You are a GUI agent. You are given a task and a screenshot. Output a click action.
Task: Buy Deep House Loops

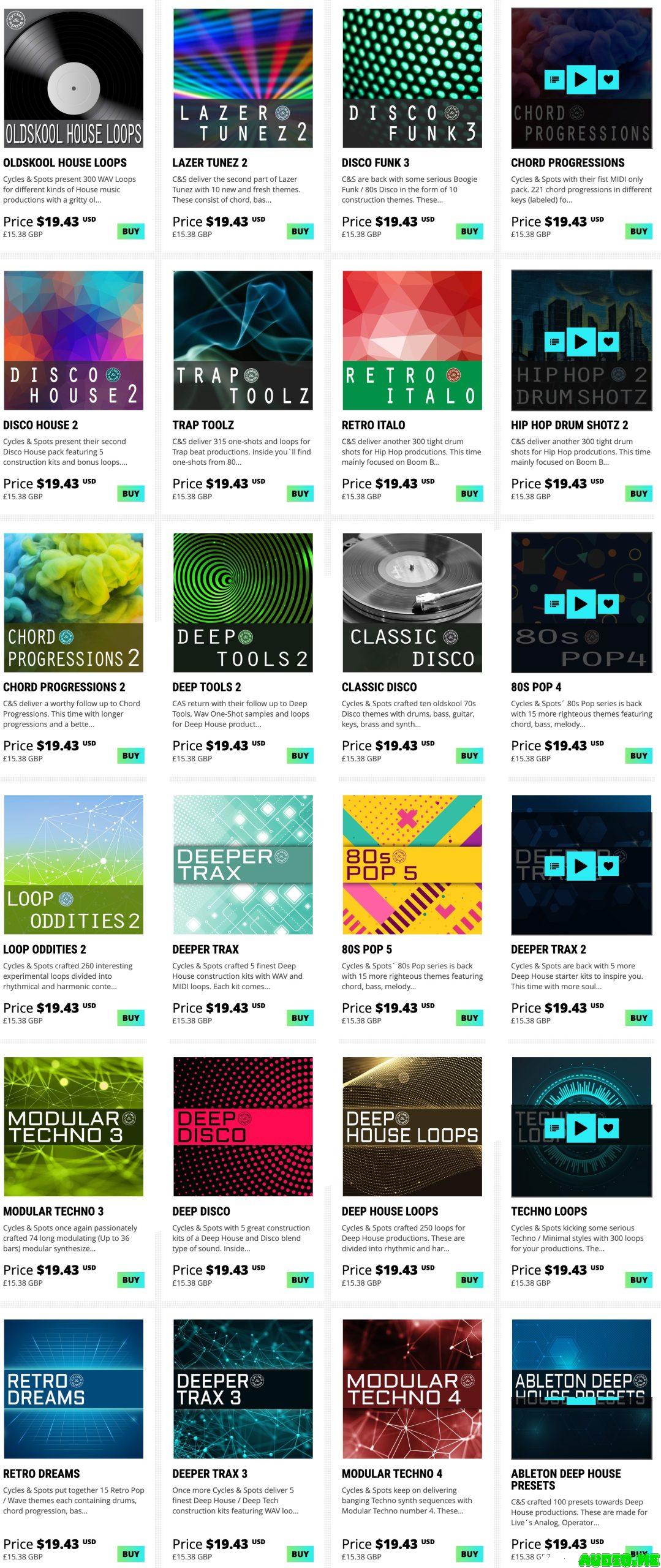(469, 1280)
